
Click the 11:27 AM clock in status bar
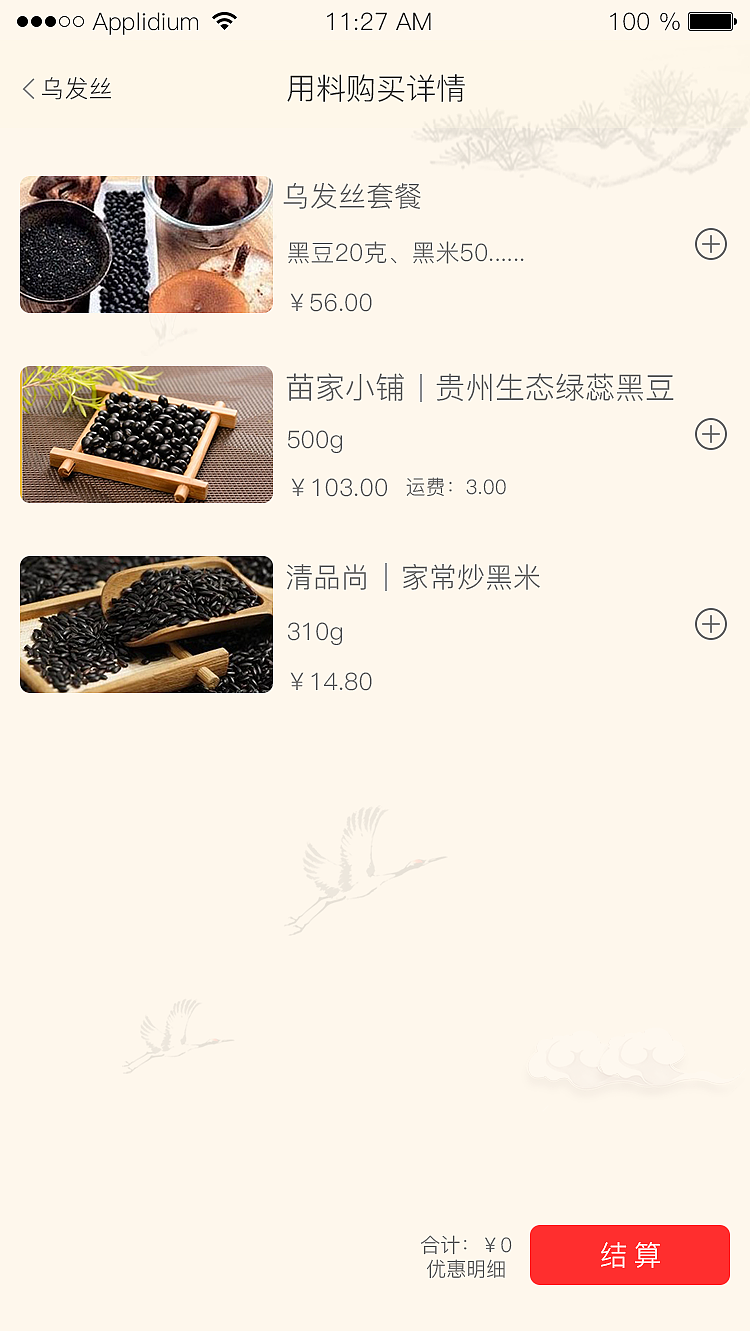pos(378,20)
